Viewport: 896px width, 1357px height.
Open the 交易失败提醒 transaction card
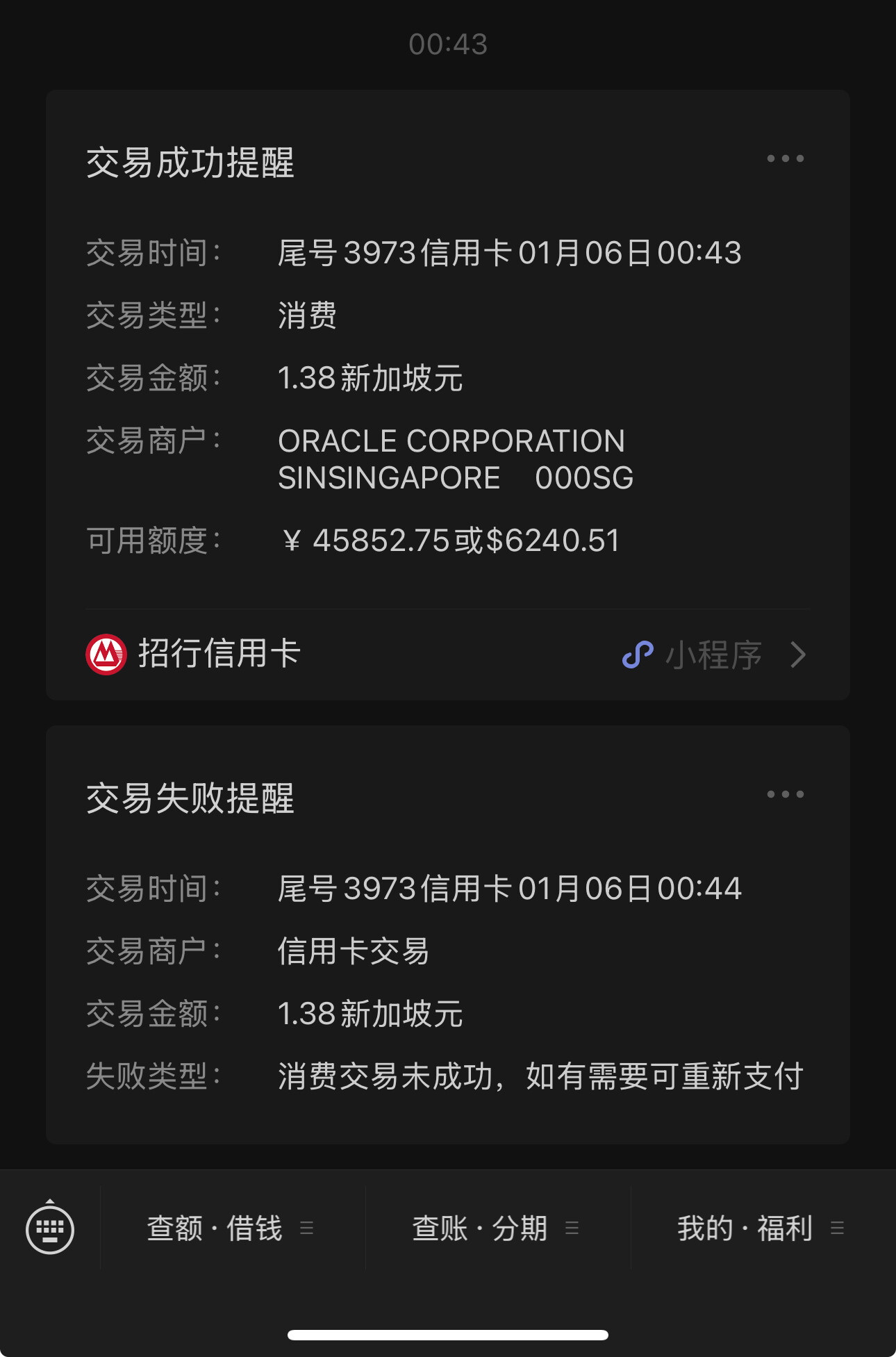tap(448, 935)
